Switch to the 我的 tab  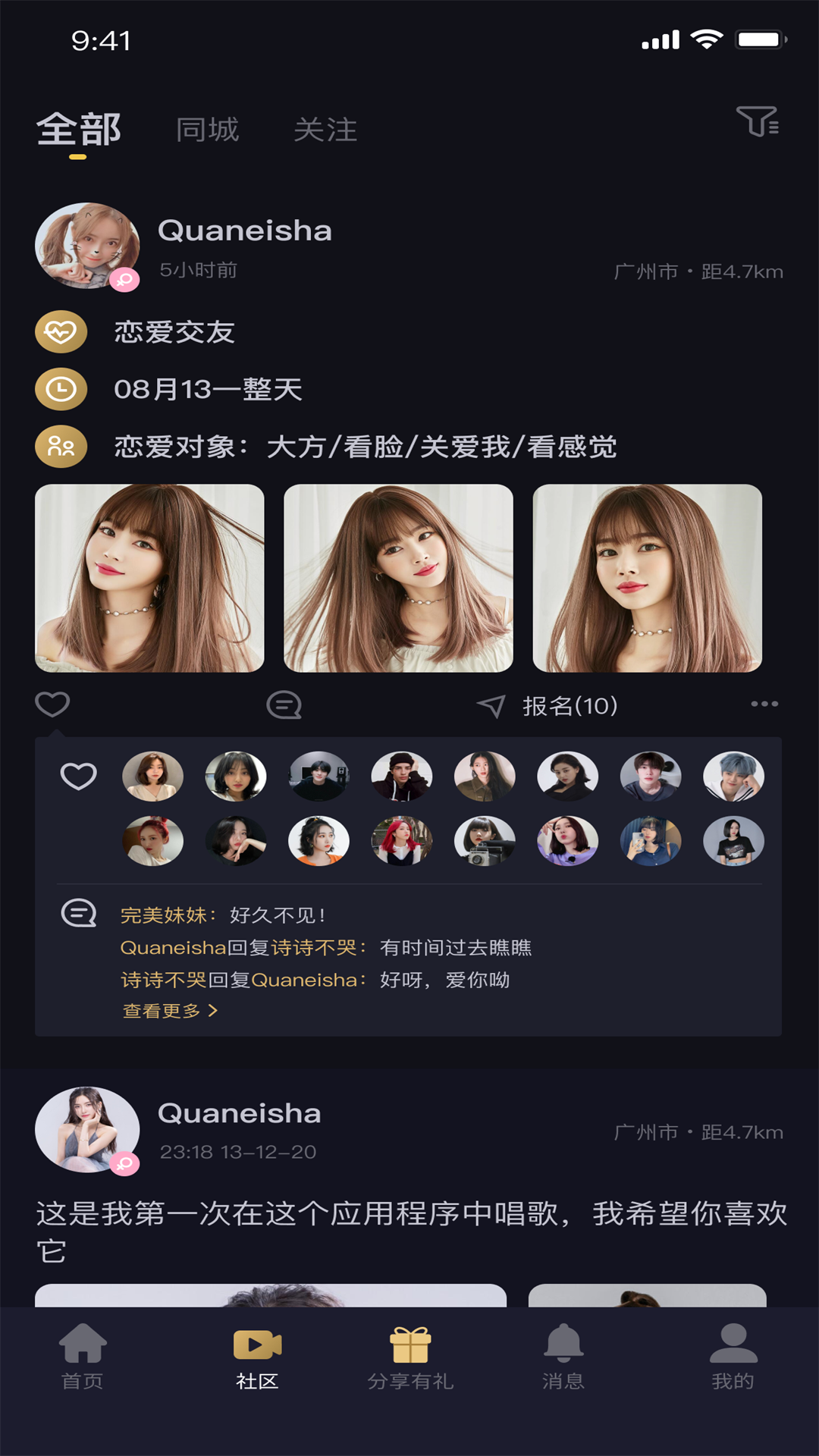pyautogui.click(x=733, y=1357)
